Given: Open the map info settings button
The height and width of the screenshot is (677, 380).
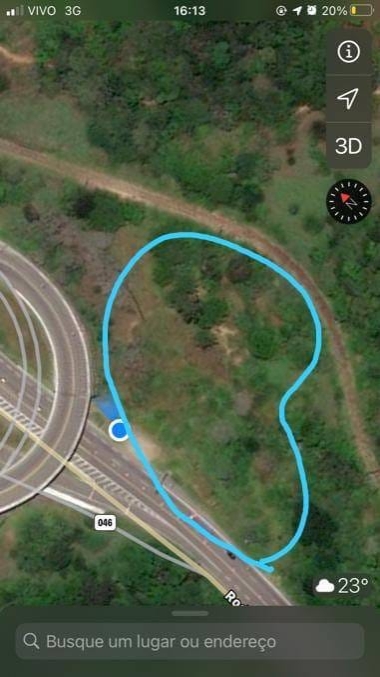Looking at the screenshot, I should 348,53.
